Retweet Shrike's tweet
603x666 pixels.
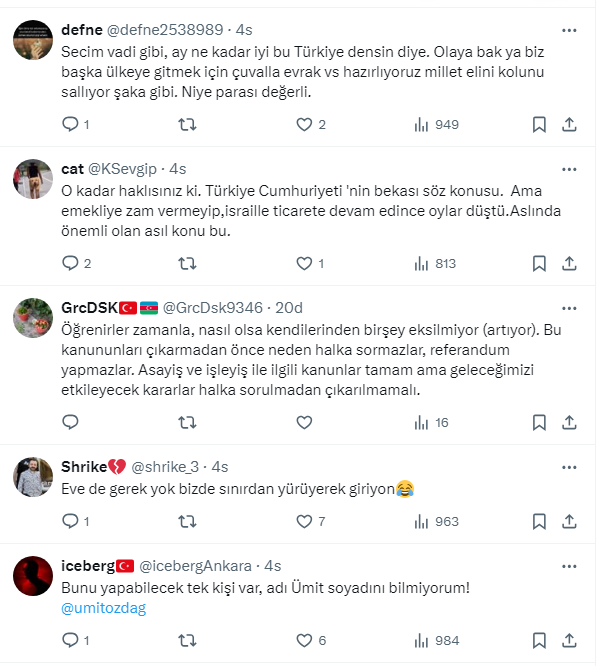tap(187, 521)
